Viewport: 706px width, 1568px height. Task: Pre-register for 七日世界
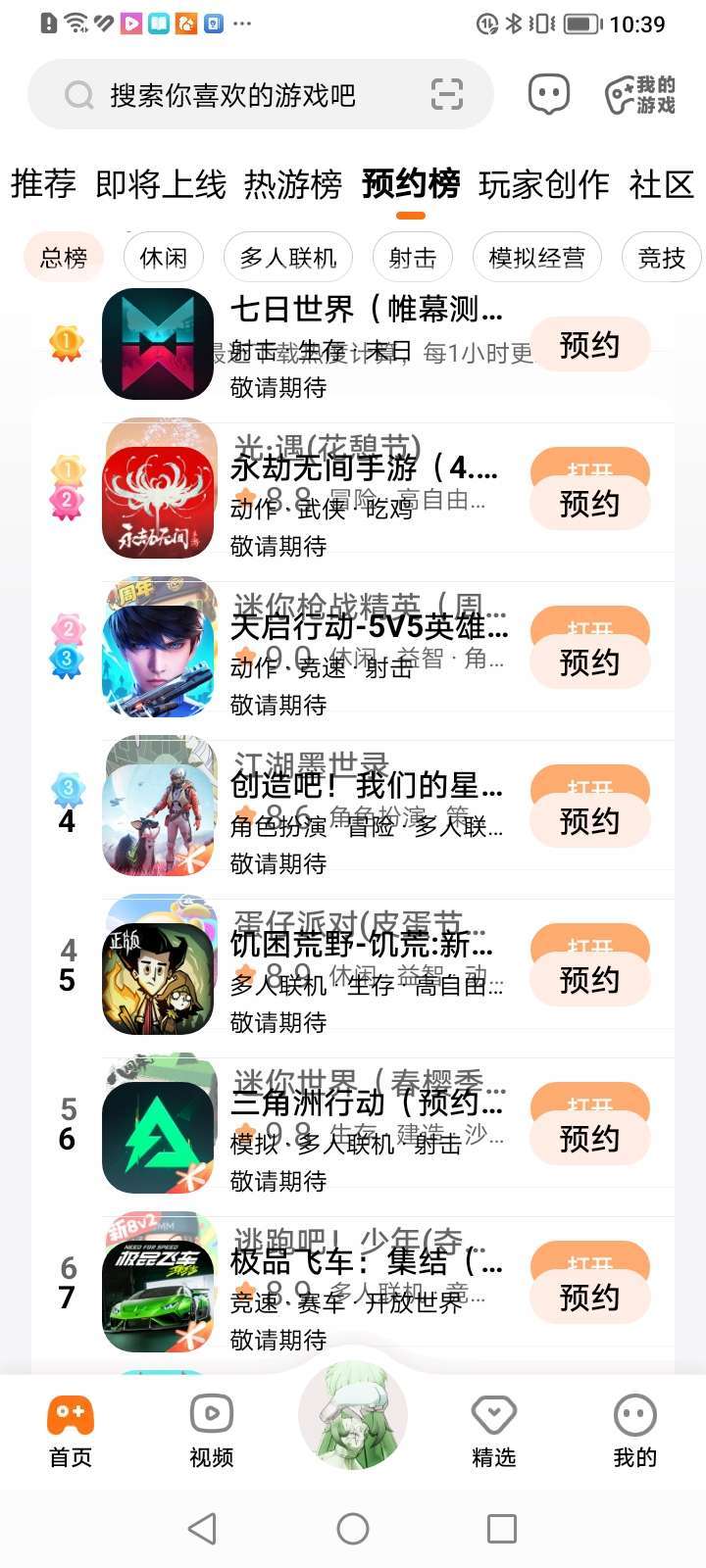589,346
